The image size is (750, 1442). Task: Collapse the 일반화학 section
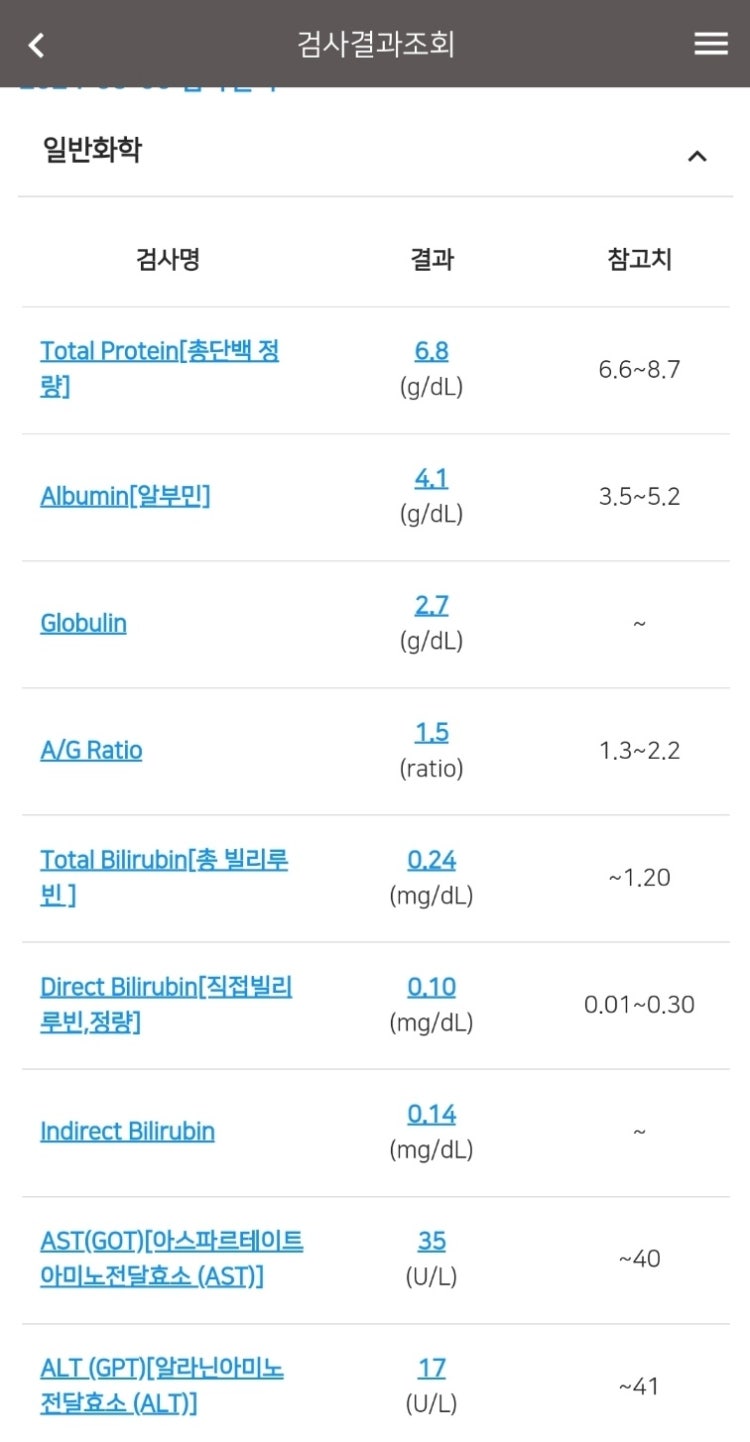click(x=697, y=156)
